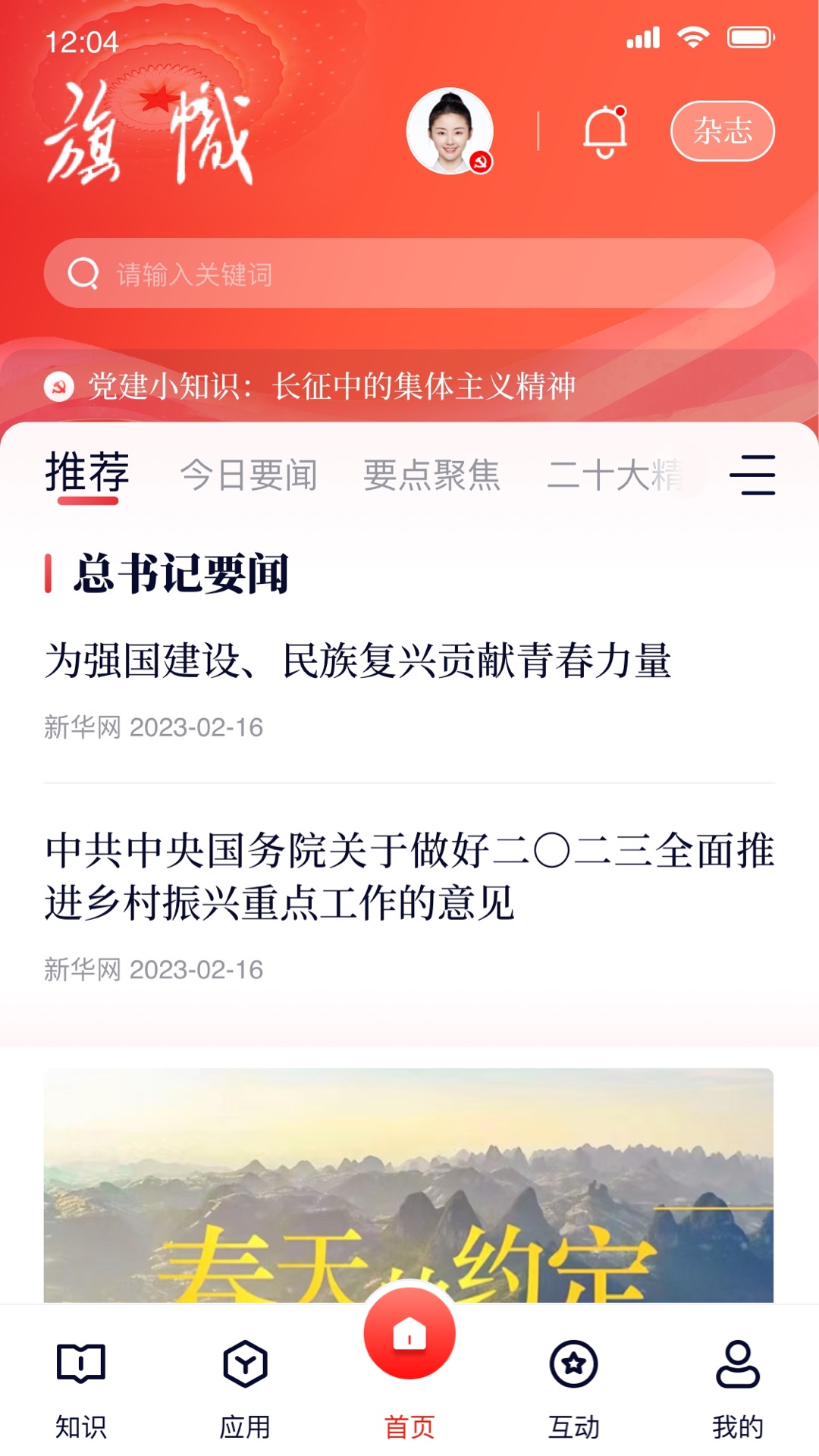Open article 为强国建设、民族复兴贡献青春力量

point(358,661)
